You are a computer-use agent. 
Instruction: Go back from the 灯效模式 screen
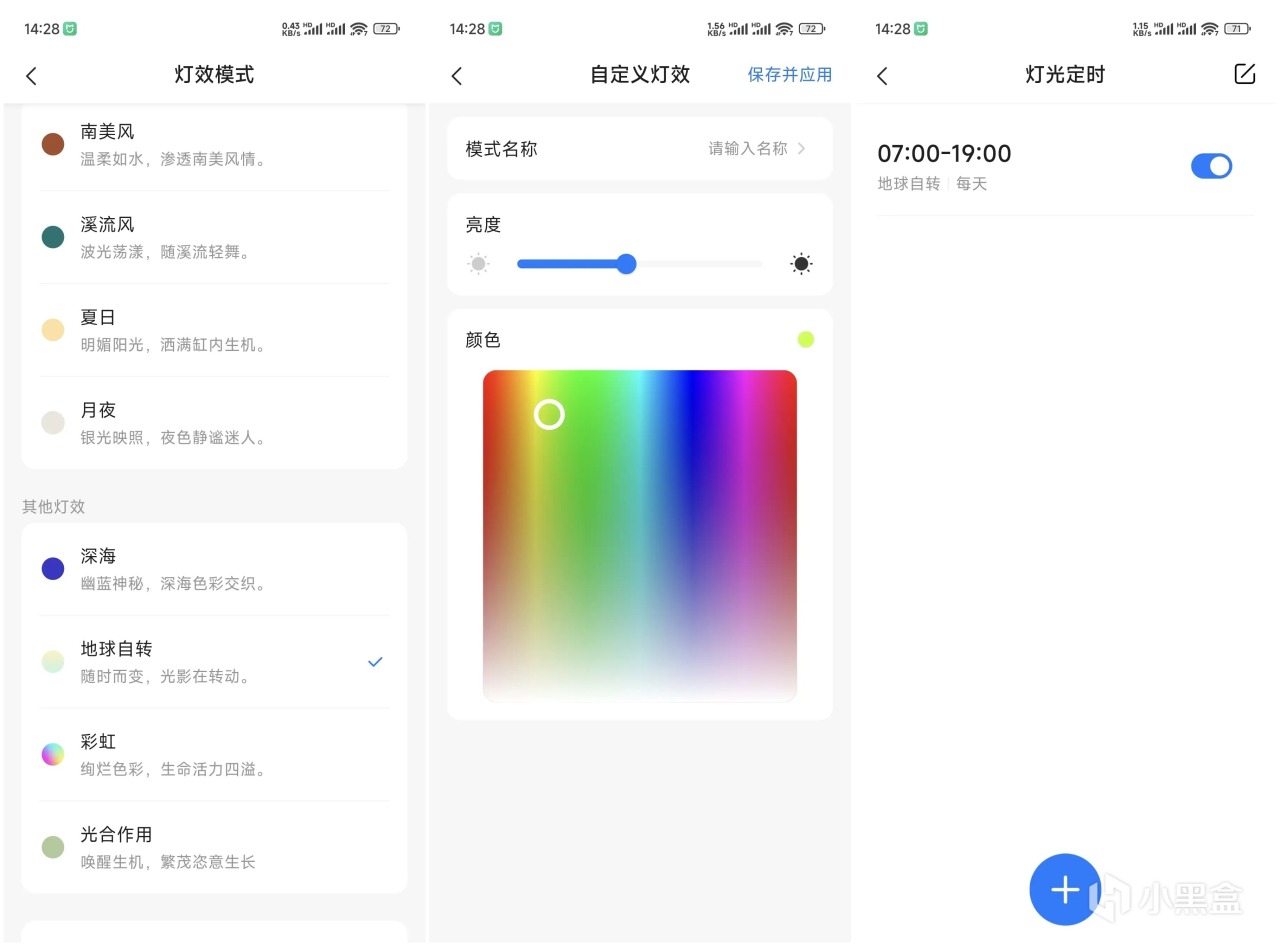point(31,76)
